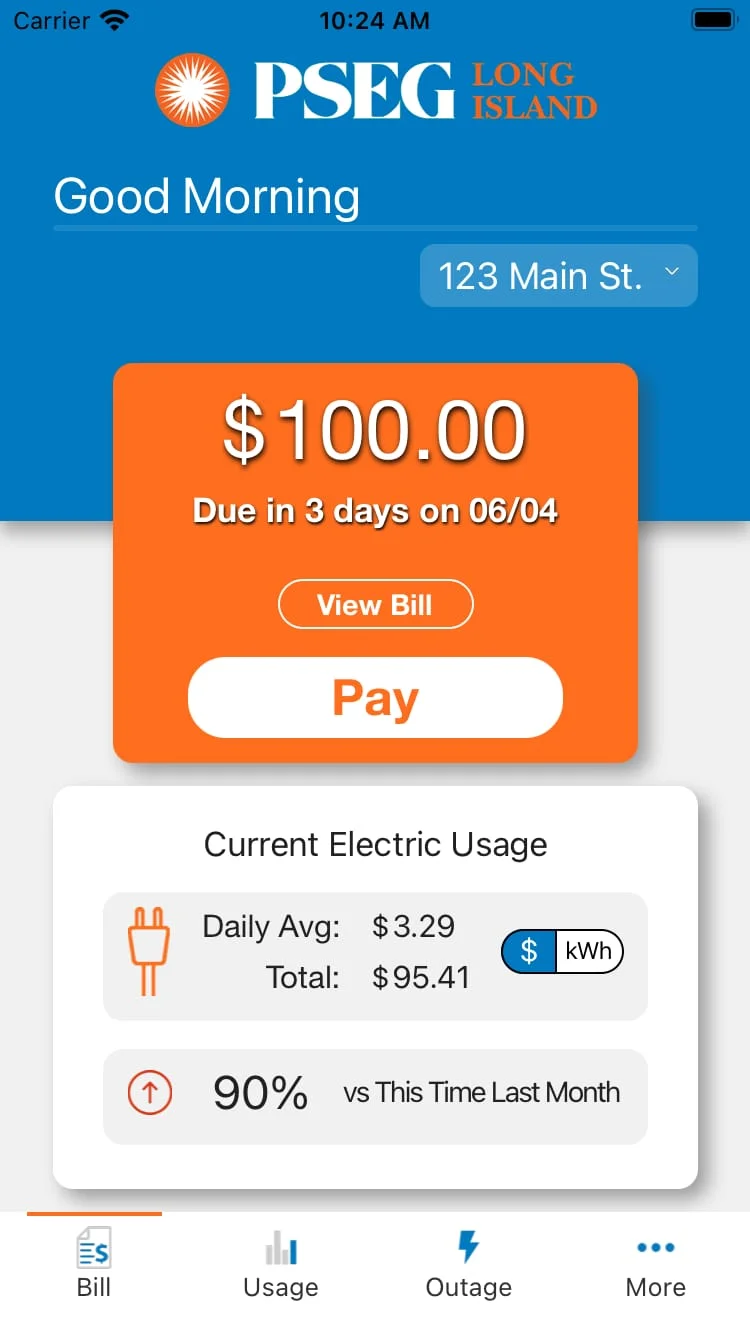Open the Usage tab

click(x=281, y=1266)
